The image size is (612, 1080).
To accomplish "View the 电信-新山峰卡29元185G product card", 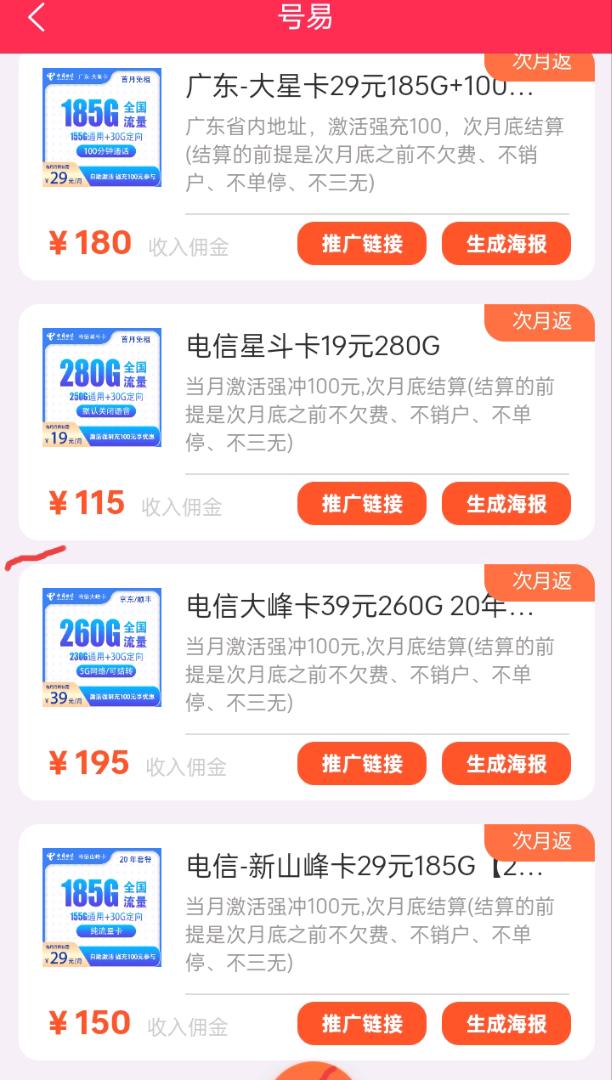I will point(306,942).
